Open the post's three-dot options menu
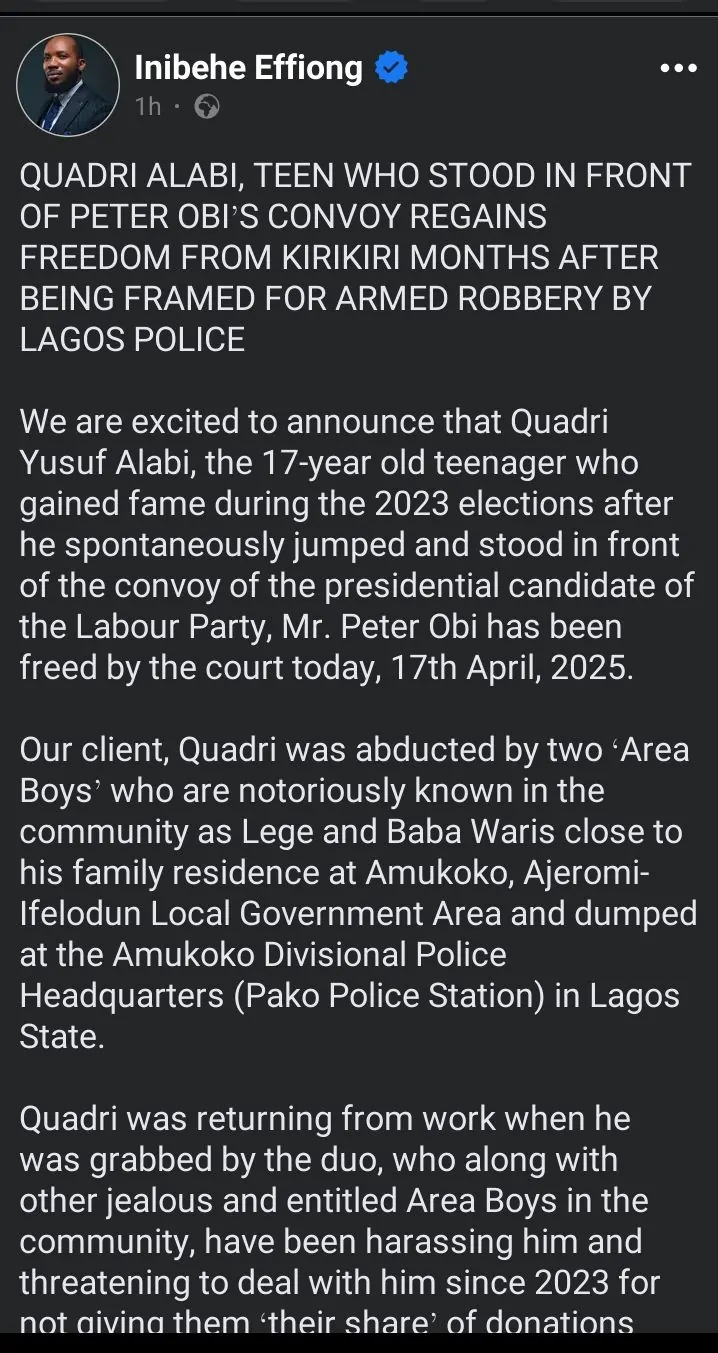Screen dimensions: 718x1353 tap(679, 68)
